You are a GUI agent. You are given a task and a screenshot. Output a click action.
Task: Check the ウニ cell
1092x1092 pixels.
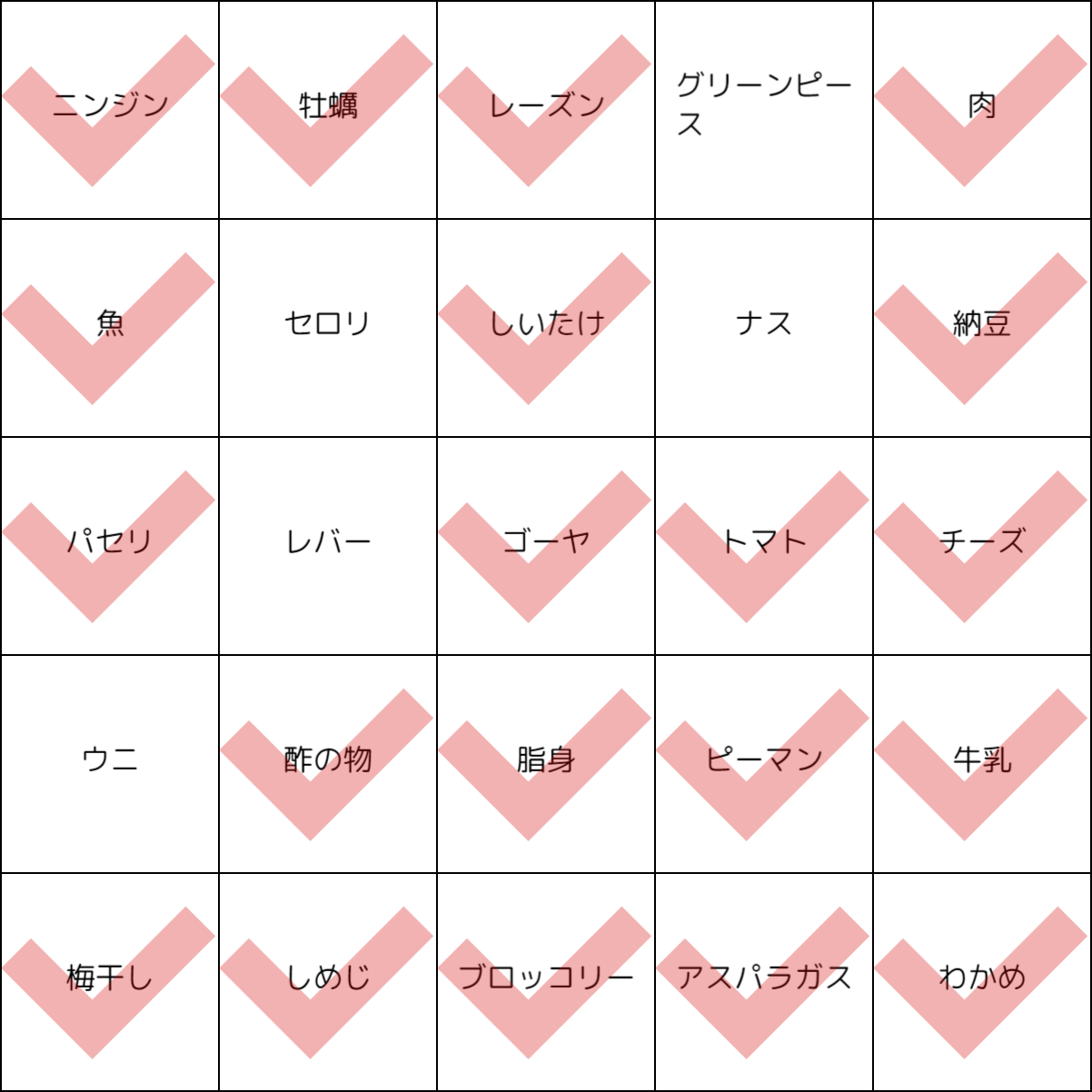pos(110,764)
